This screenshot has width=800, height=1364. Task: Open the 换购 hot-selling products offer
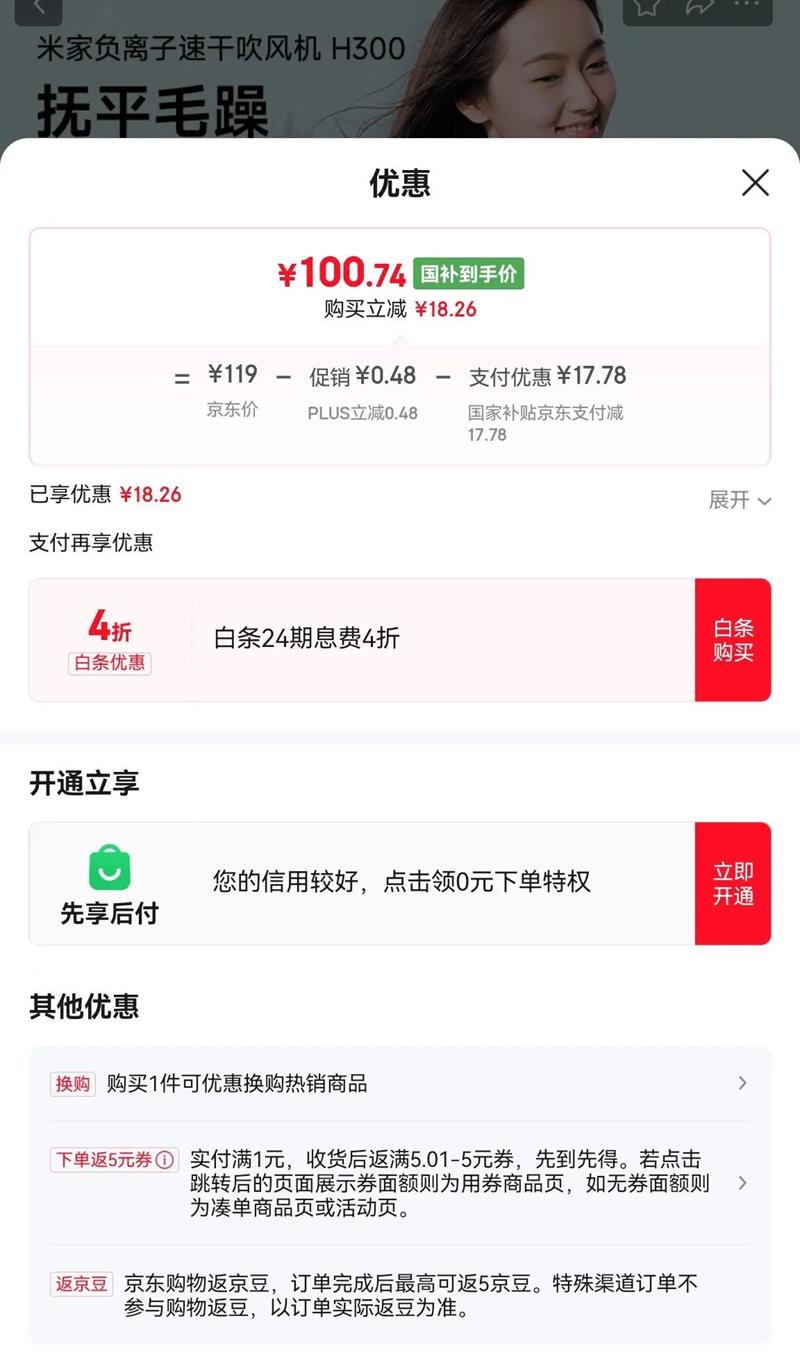400,1083
